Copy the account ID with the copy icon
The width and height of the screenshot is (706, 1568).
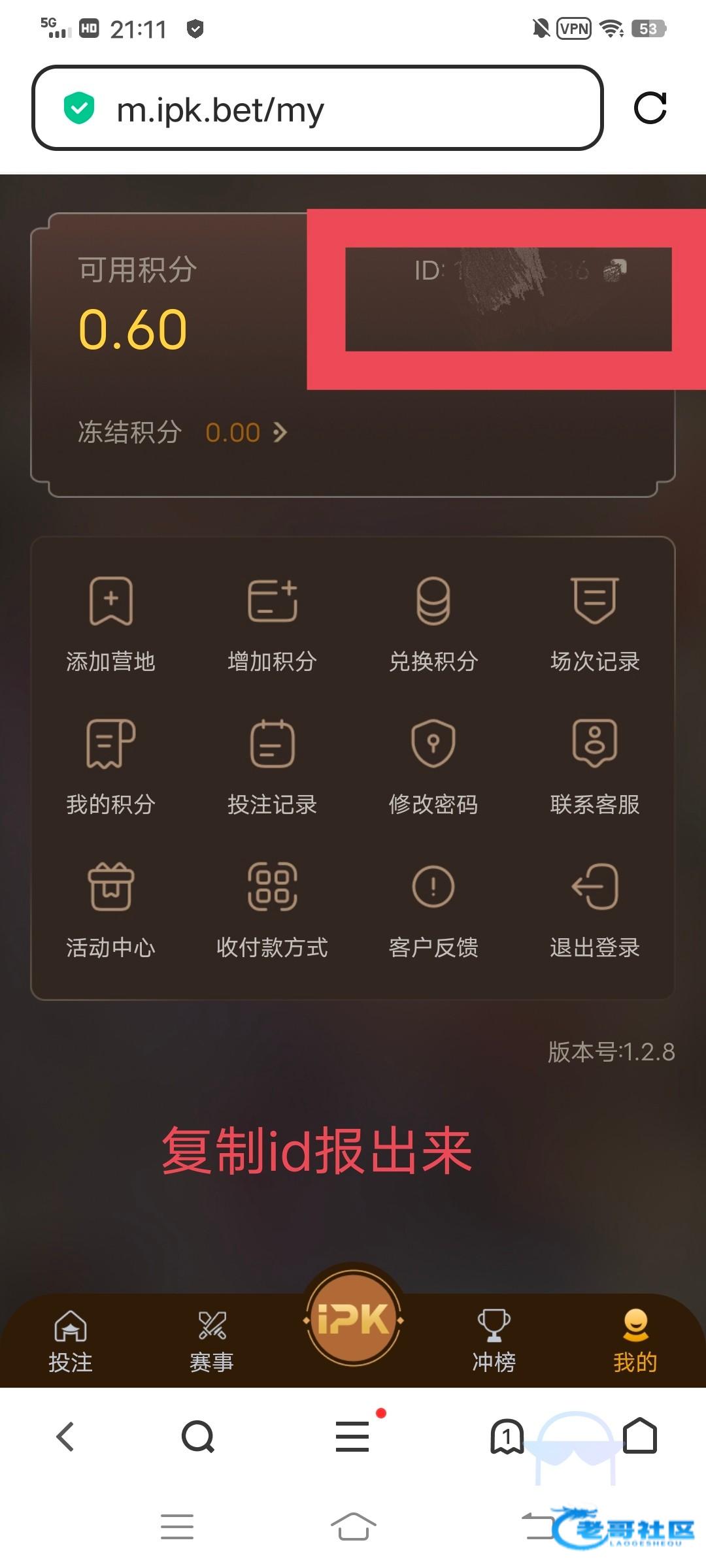pos(615,269)
